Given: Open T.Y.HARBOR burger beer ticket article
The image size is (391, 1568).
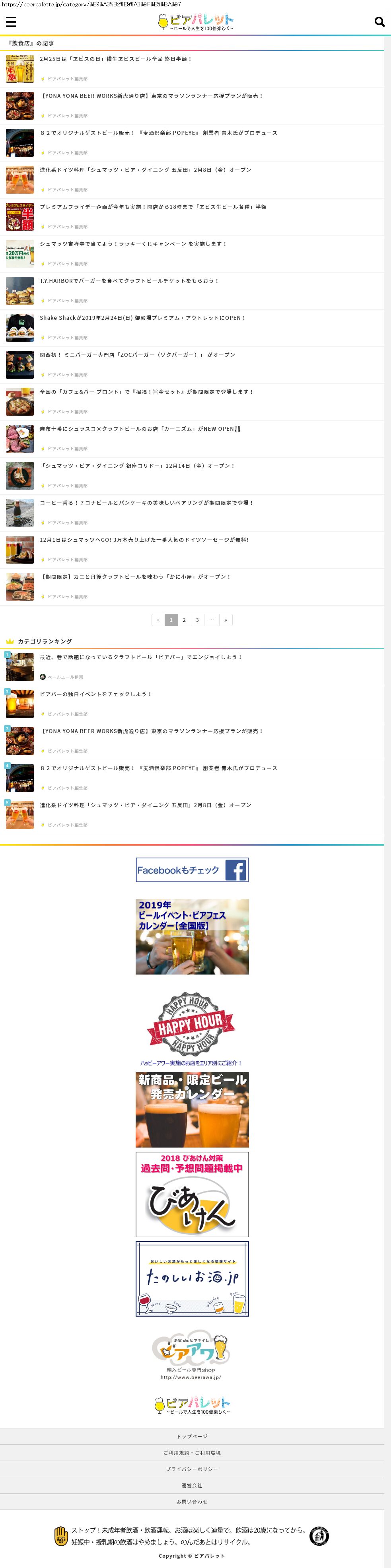Looking at the screenshot, I should point(129,280).
